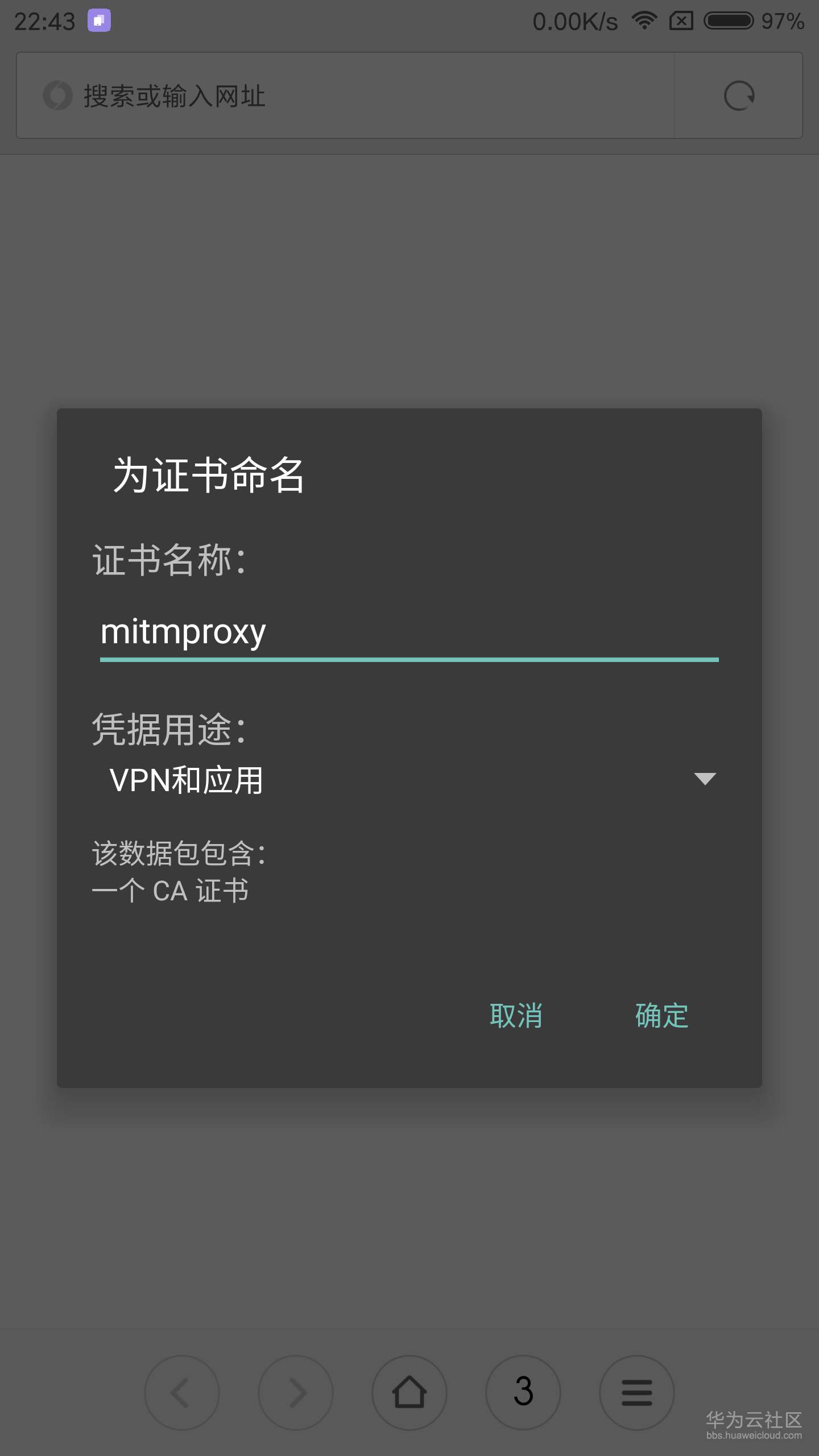Confirm the certificate name with 确定
The image size is (819, 1456).
pos(661,1016)
